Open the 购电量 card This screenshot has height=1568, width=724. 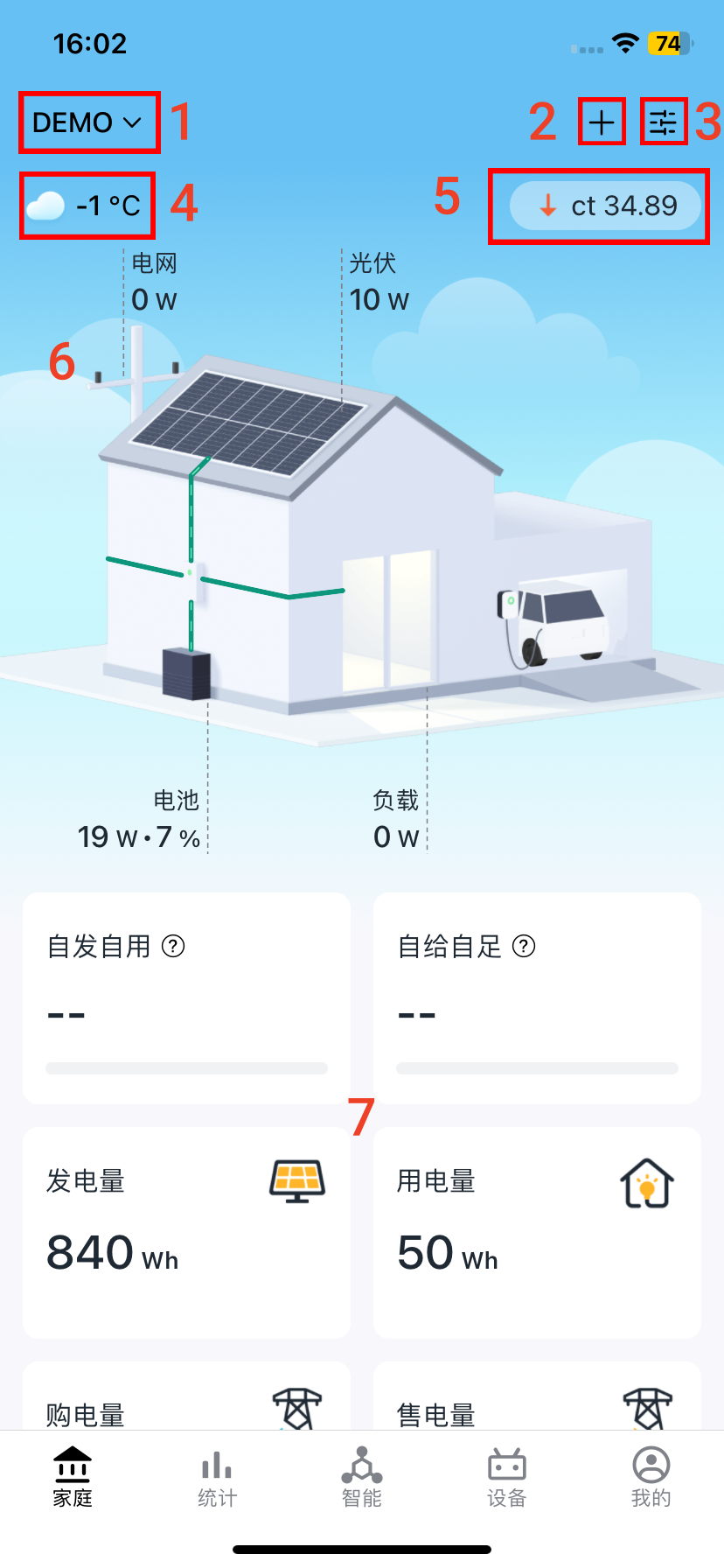point(186,1400)
